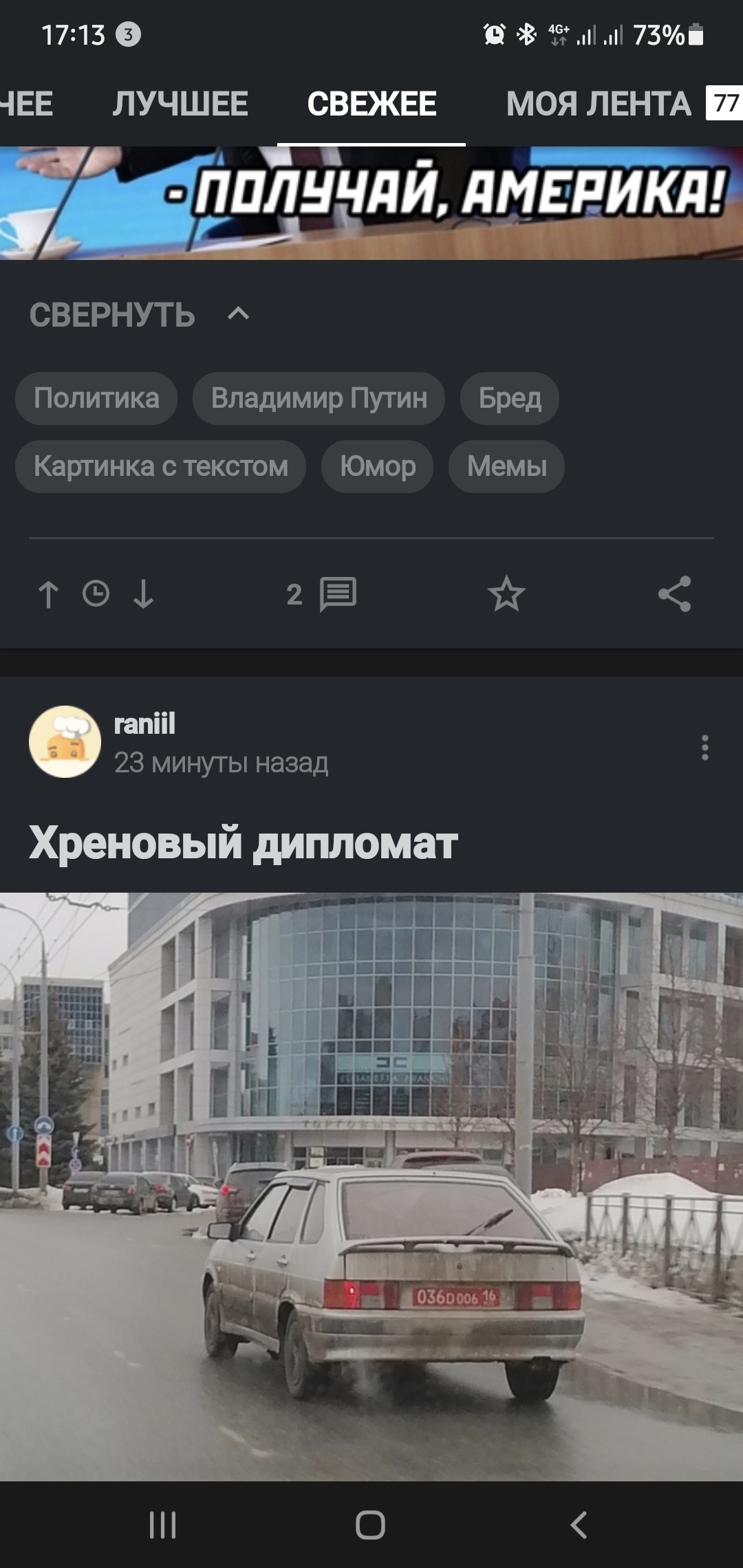Tap the Бред tag chip
Viewport: 743px width, 1568px height.
(x=510, y=398)
